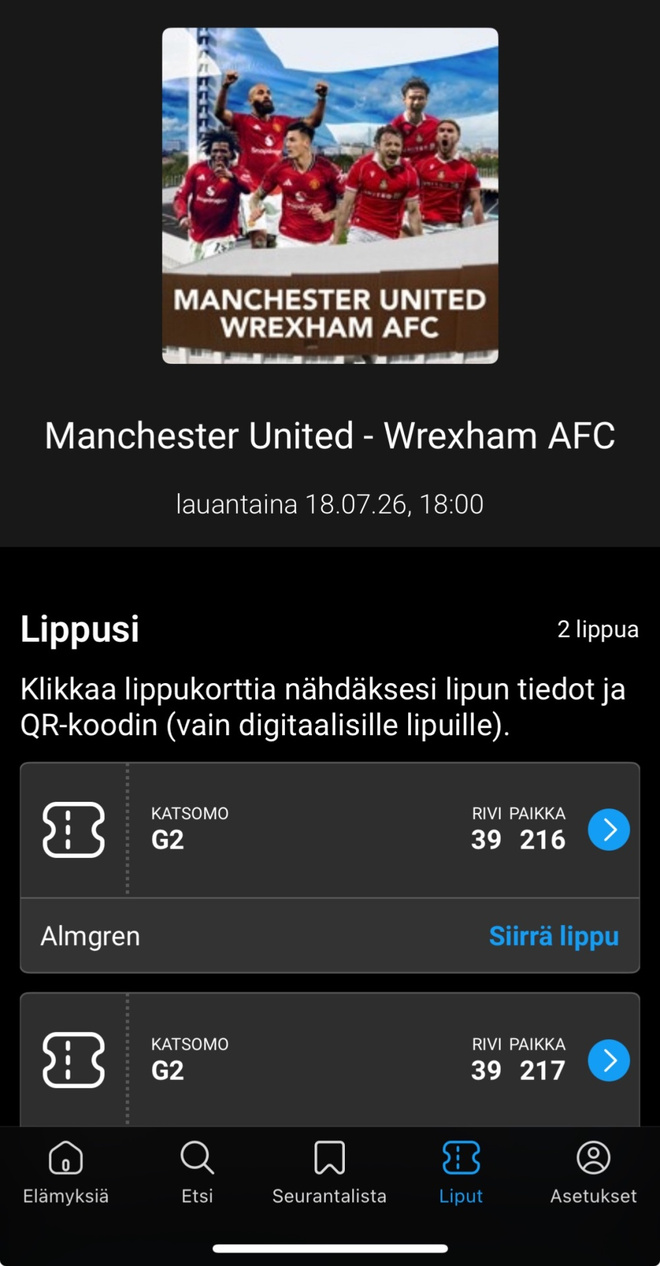Tap Siirrä lippu to transfer the ticket
This screenshot has width=660, height=1266.
point(553,936)
